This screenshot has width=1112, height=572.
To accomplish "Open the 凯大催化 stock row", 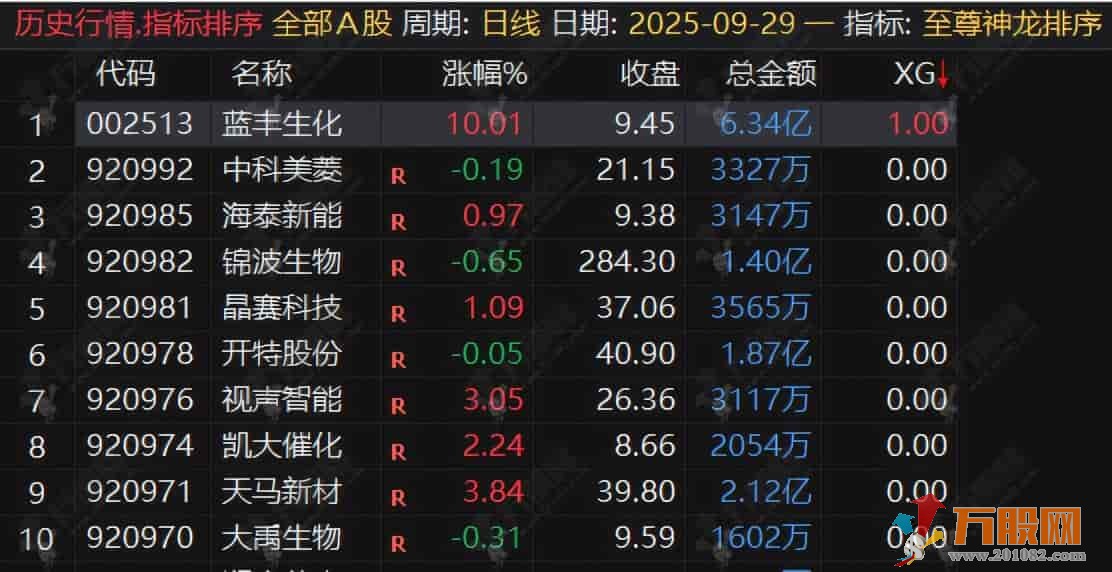I will tap(281, 446).
